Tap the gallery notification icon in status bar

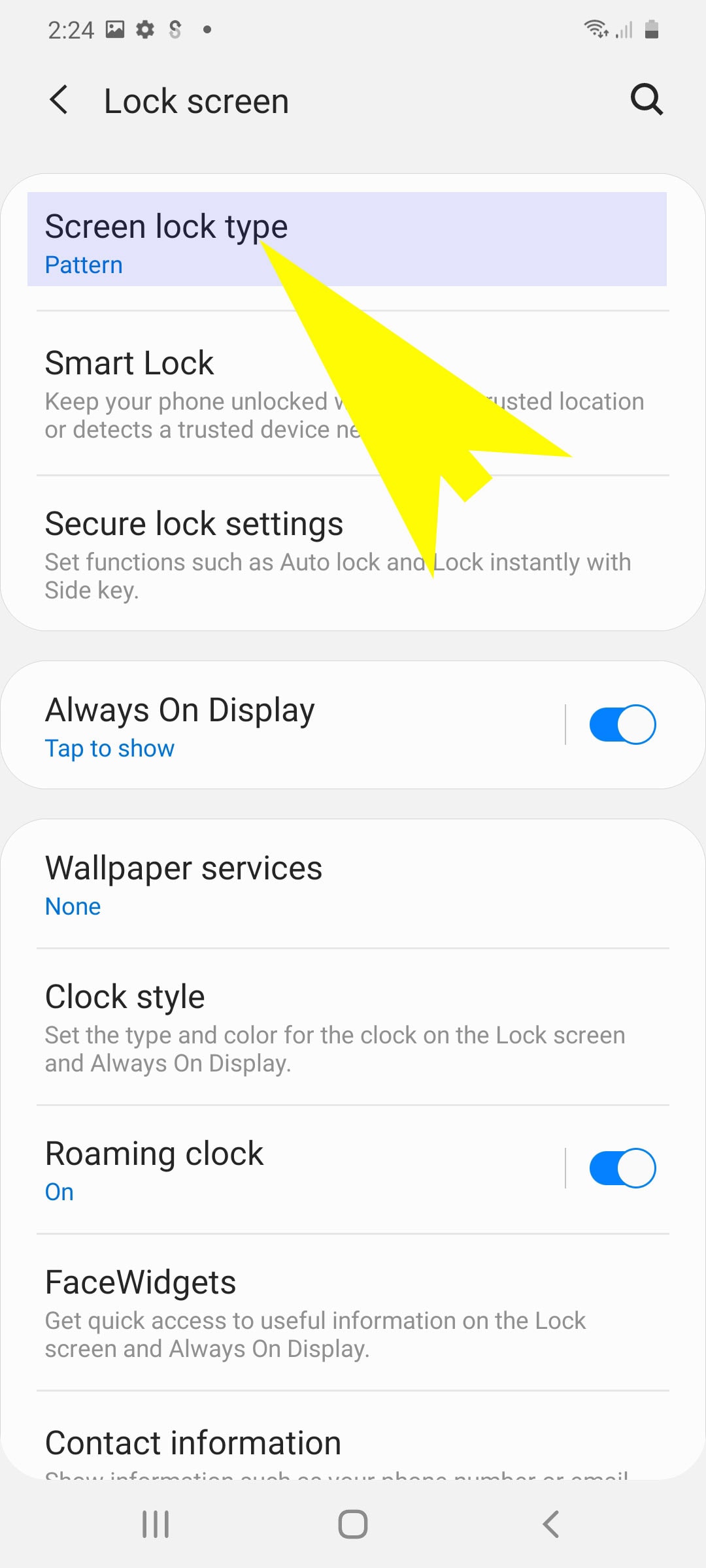[114, 29]
